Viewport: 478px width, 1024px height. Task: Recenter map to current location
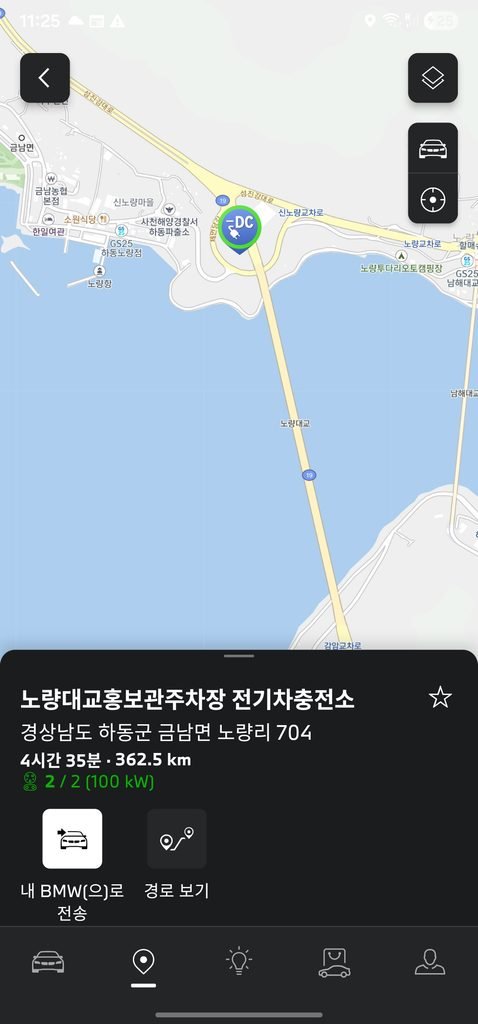[x=433, y=199]
